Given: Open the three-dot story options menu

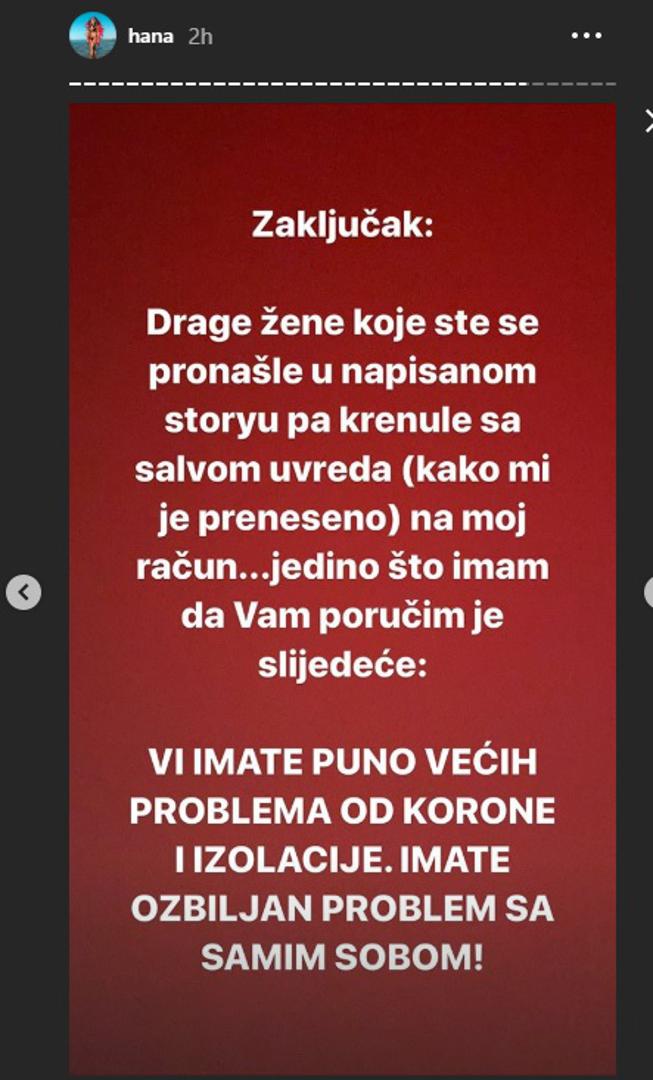Looking at the screenshot, I should pyautogui.click(x=586, y=36).
